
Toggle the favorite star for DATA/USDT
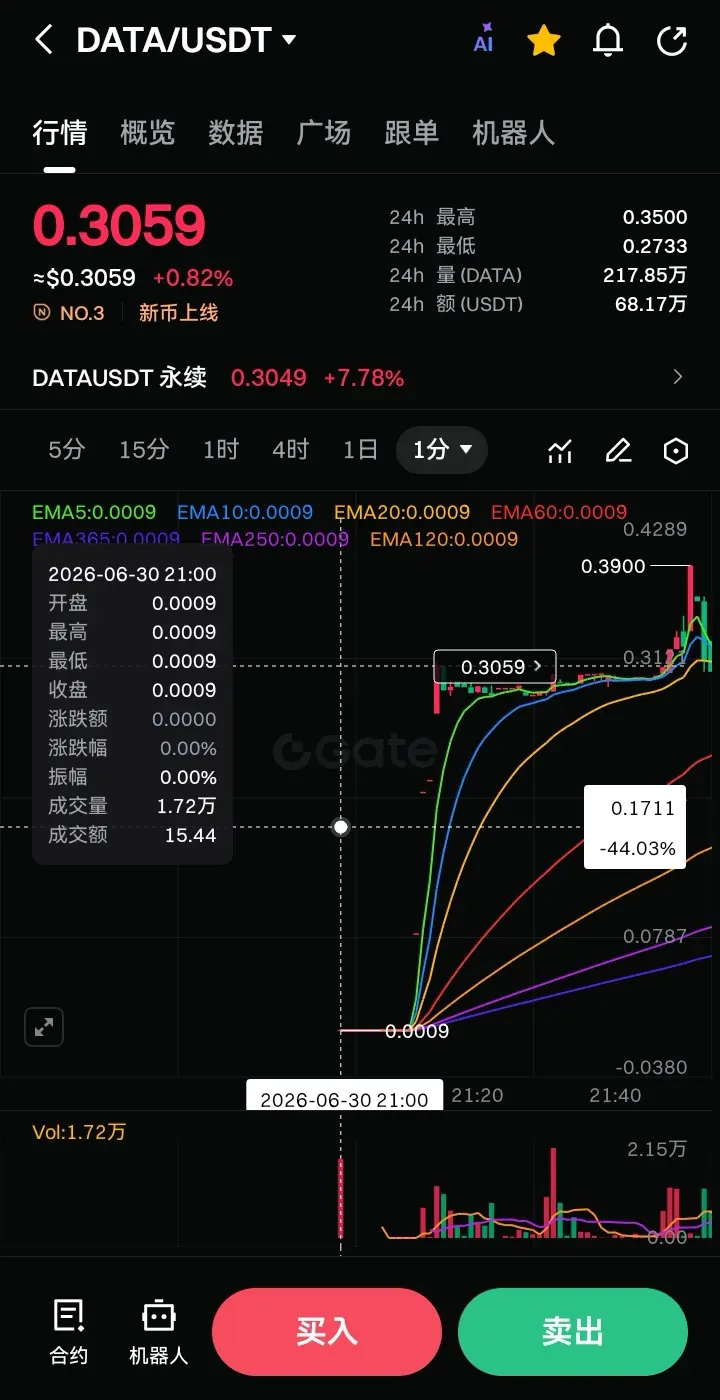(544, 40)
